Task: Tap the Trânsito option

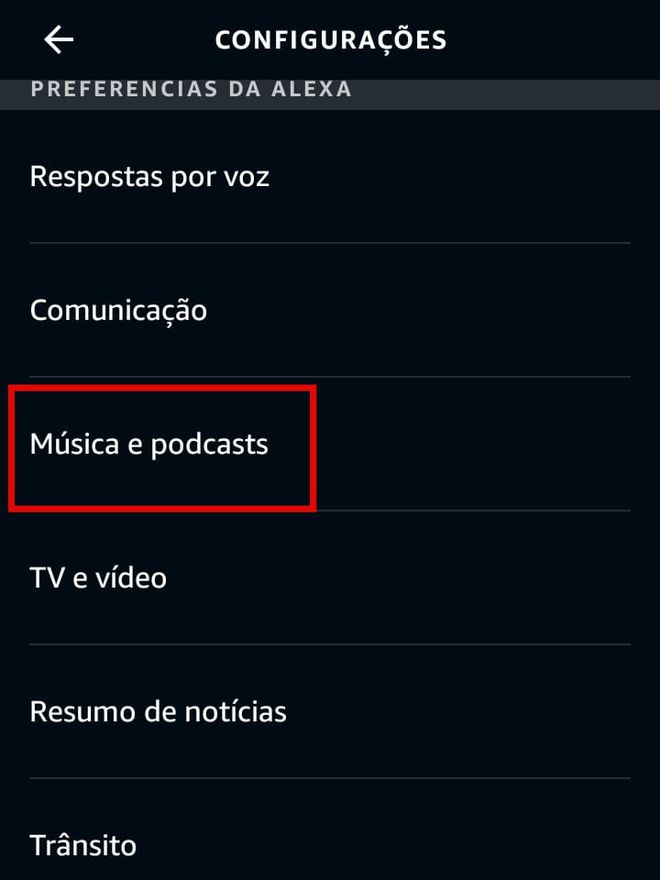Action: 83,845
